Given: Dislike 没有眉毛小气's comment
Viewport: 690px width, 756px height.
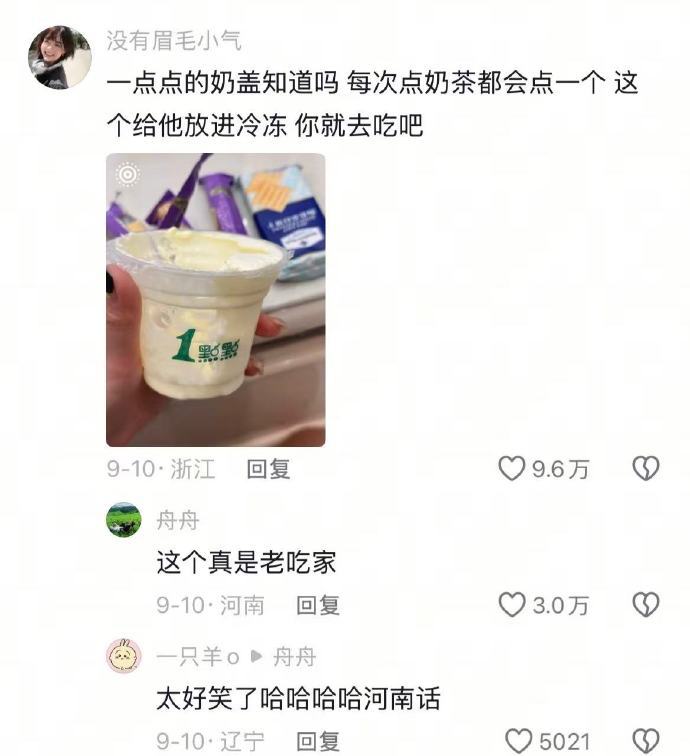Looking at the screenshot, I should tap(646, 468).
